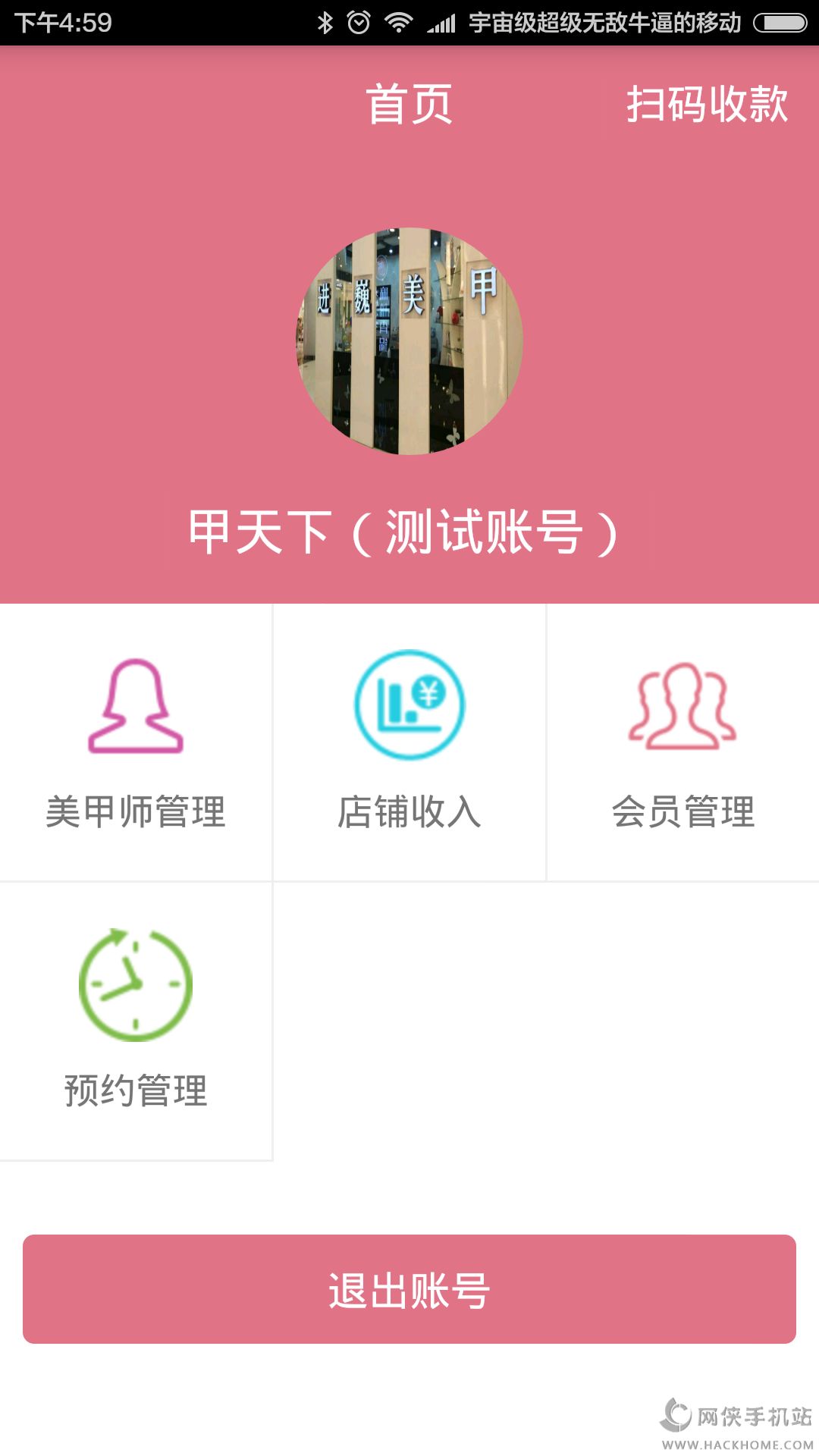The image size is (819, 1456).
Task: View 店铺收入 shop income
Action: point(409,743)
